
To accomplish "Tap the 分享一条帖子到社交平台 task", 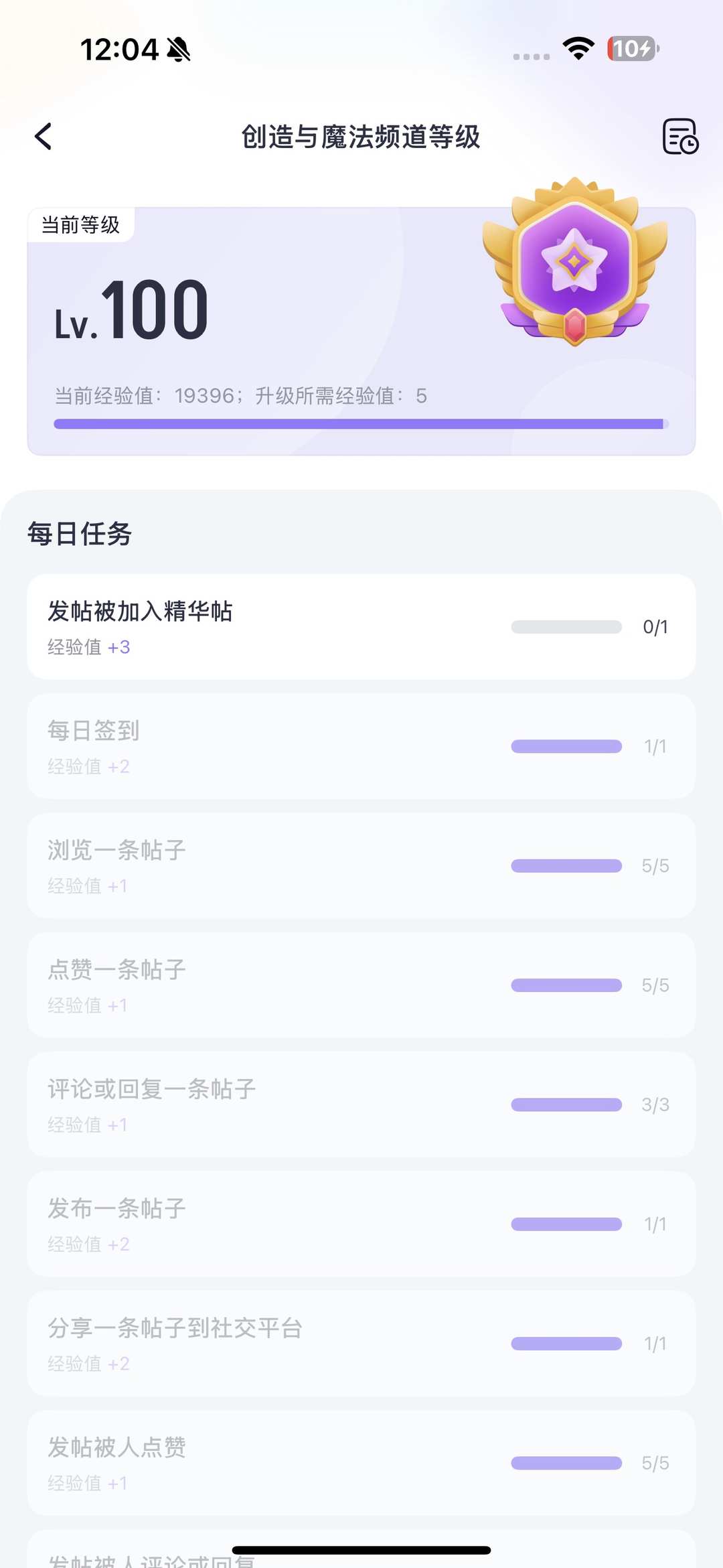I will pyautogui.click(x=361, y=1344).
